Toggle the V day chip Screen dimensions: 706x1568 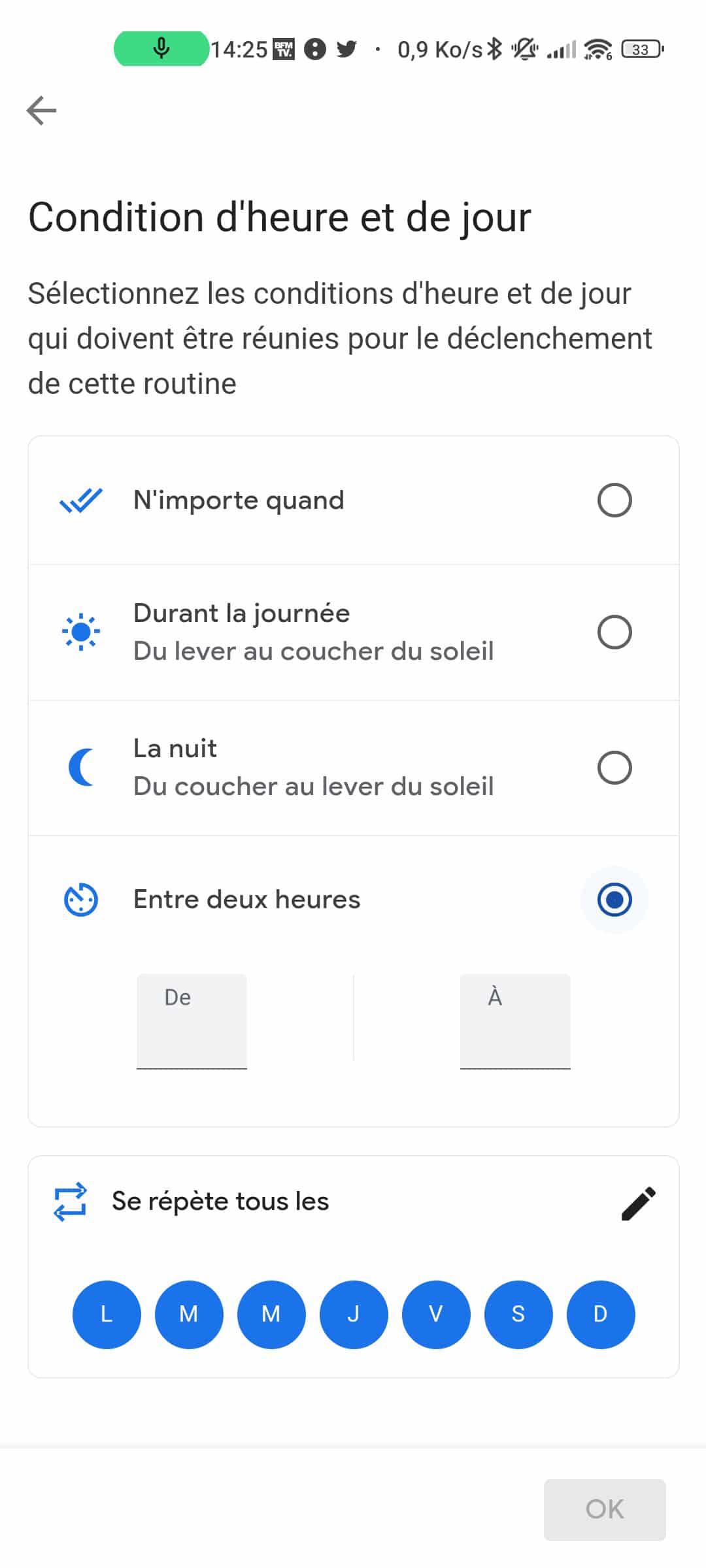[x=436, y=1314]
